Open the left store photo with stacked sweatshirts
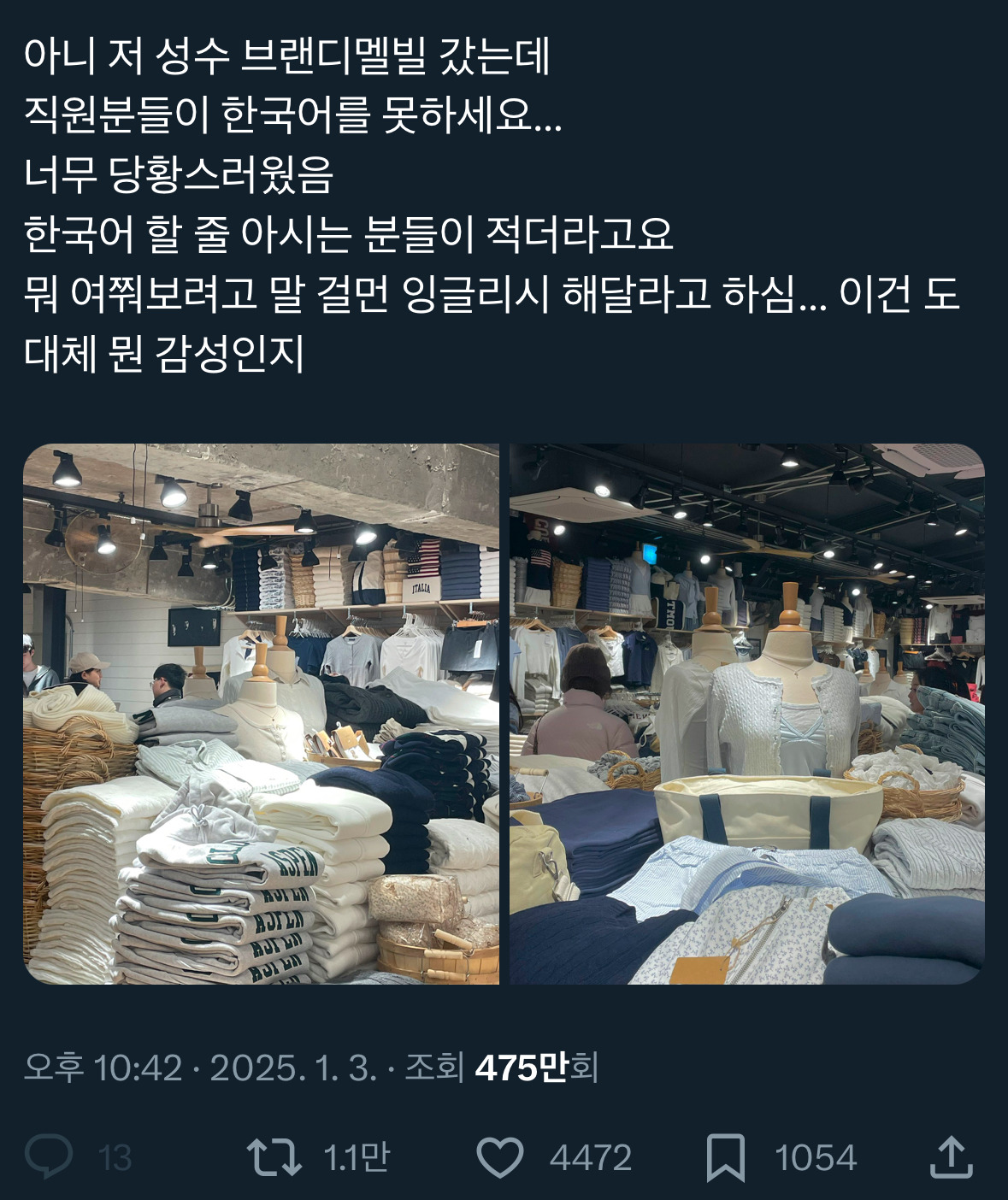Viewport: 1008px width, 1200px height. coord(261,714)
